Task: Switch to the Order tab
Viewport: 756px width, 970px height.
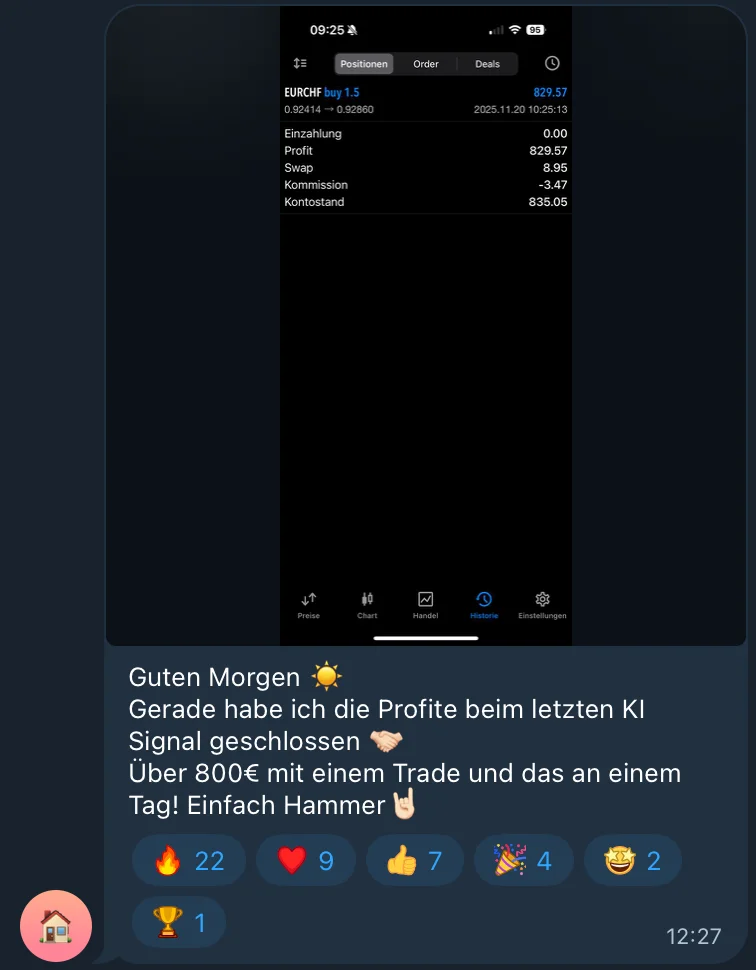Action: pos(425,63)
